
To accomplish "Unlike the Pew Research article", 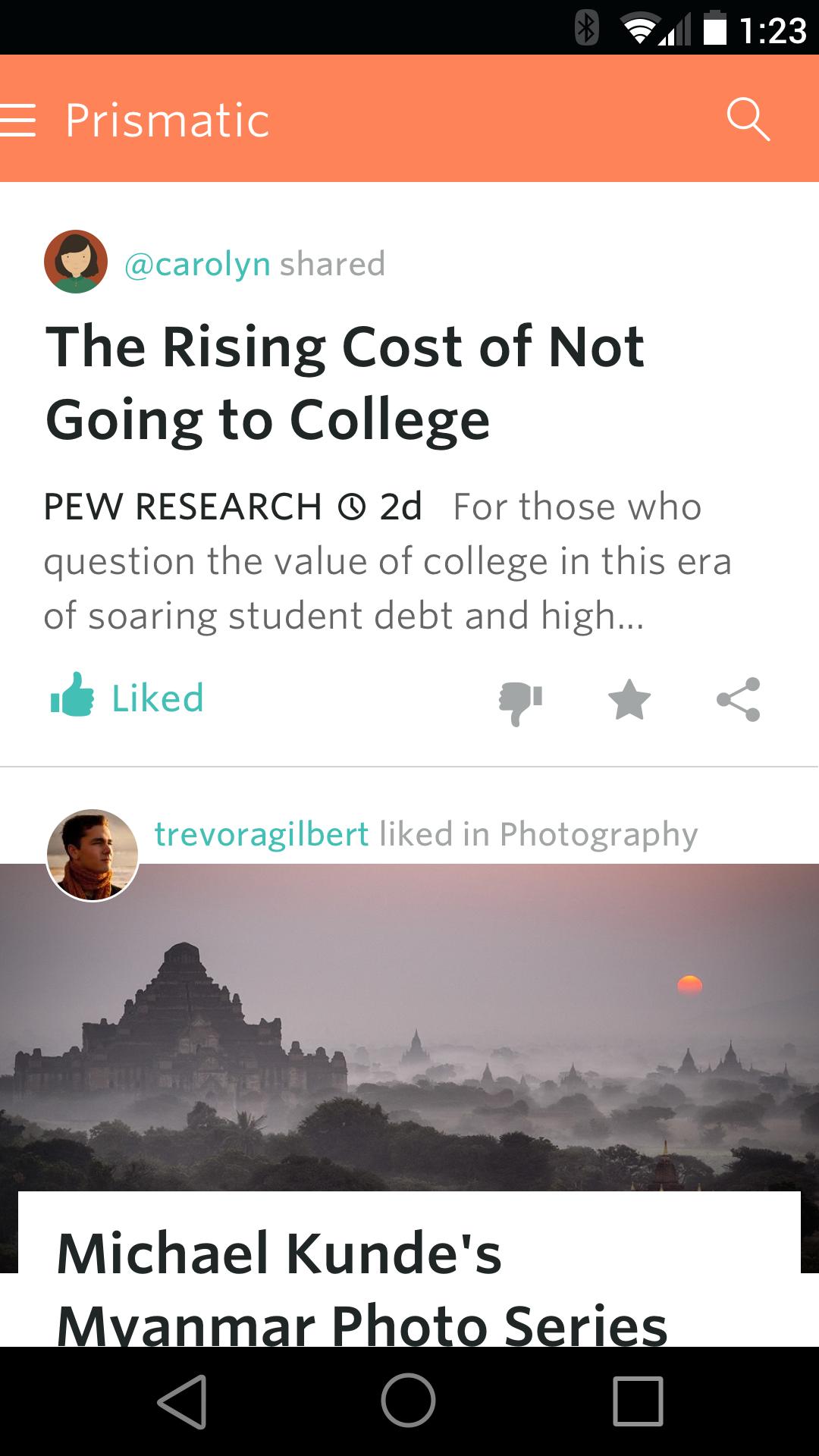I will coord(127,698).
